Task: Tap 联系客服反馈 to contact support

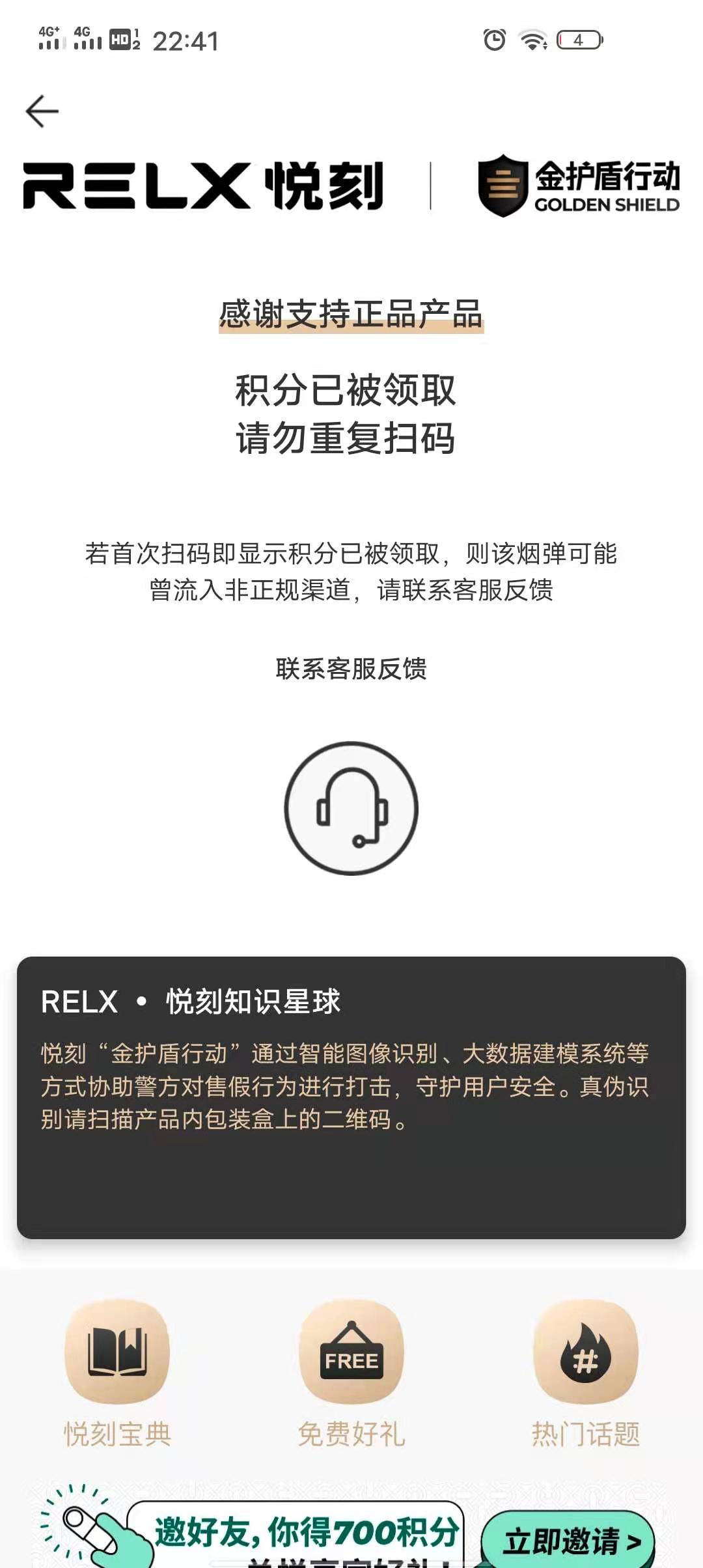Action: pyautogui.click(x=351, y=666)
